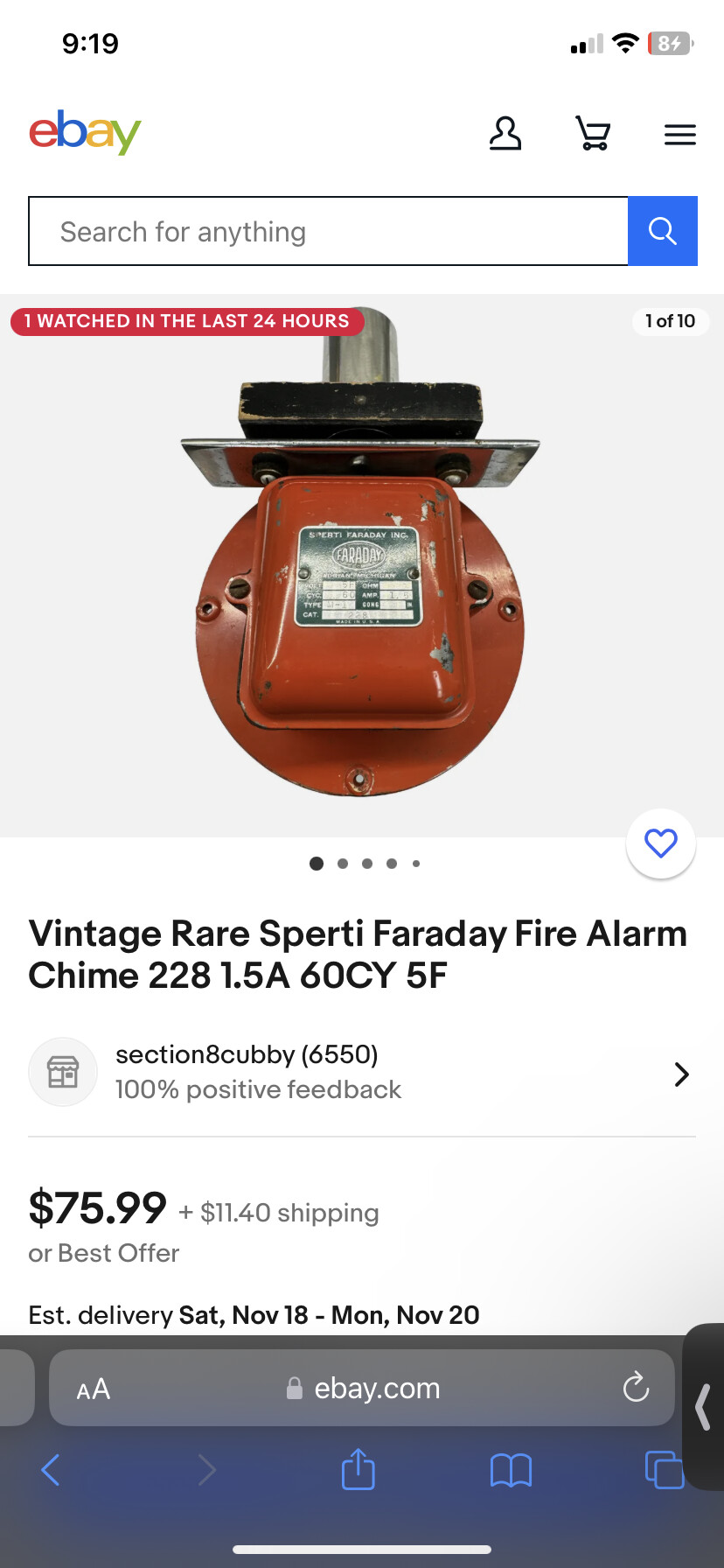Reload the ebay.com page
The image size is (724, 1568).
coord(636,1388)
